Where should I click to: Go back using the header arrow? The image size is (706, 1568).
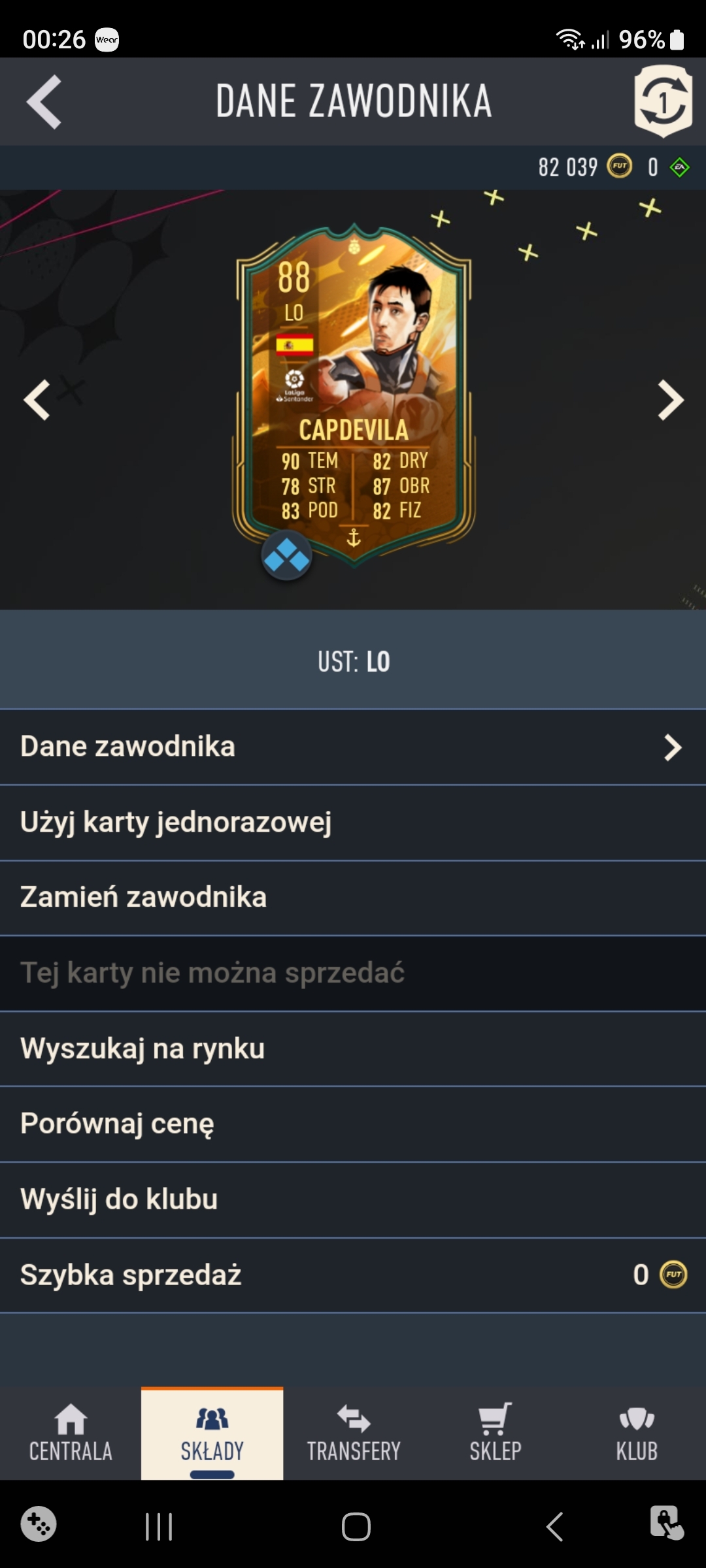point(44,102)
